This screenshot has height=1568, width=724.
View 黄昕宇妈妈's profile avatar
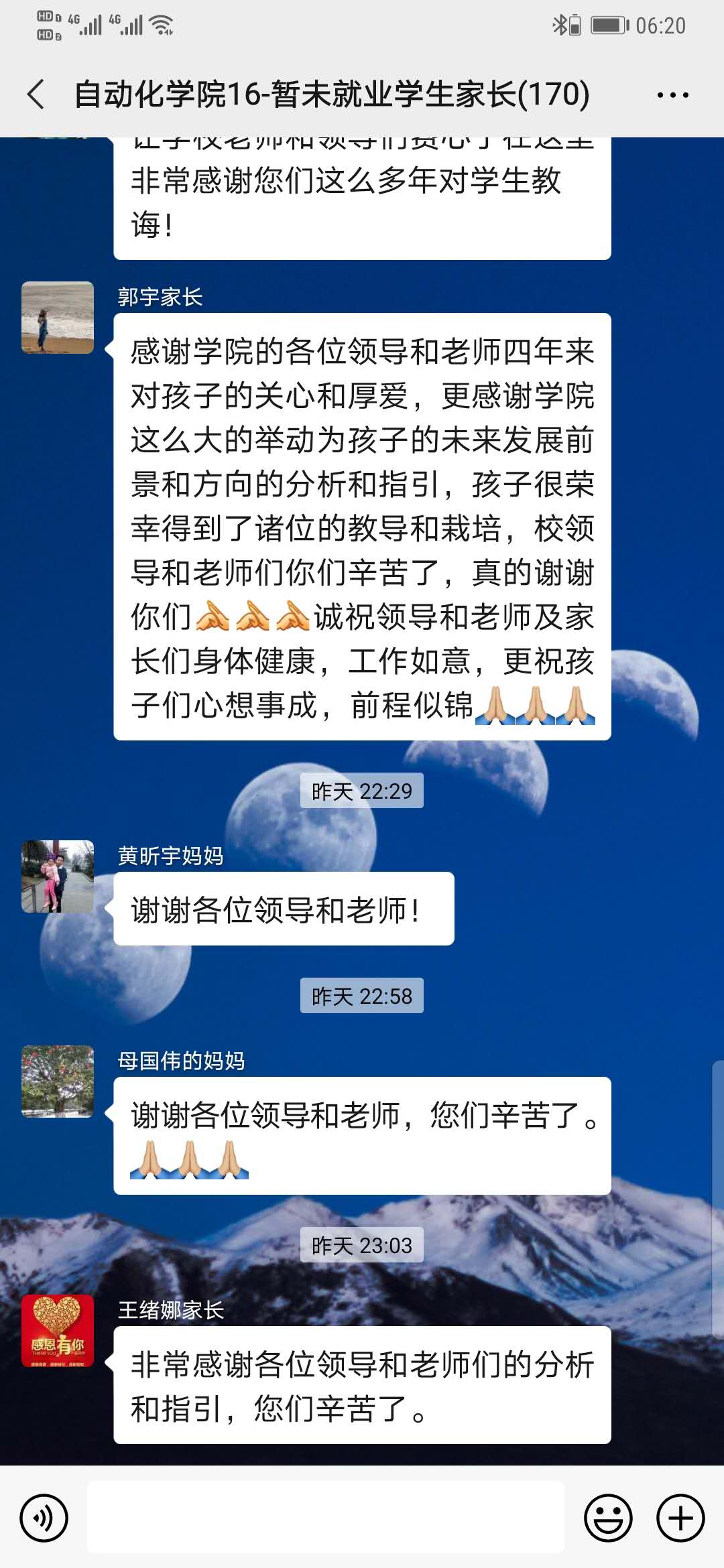click(58, 876)
